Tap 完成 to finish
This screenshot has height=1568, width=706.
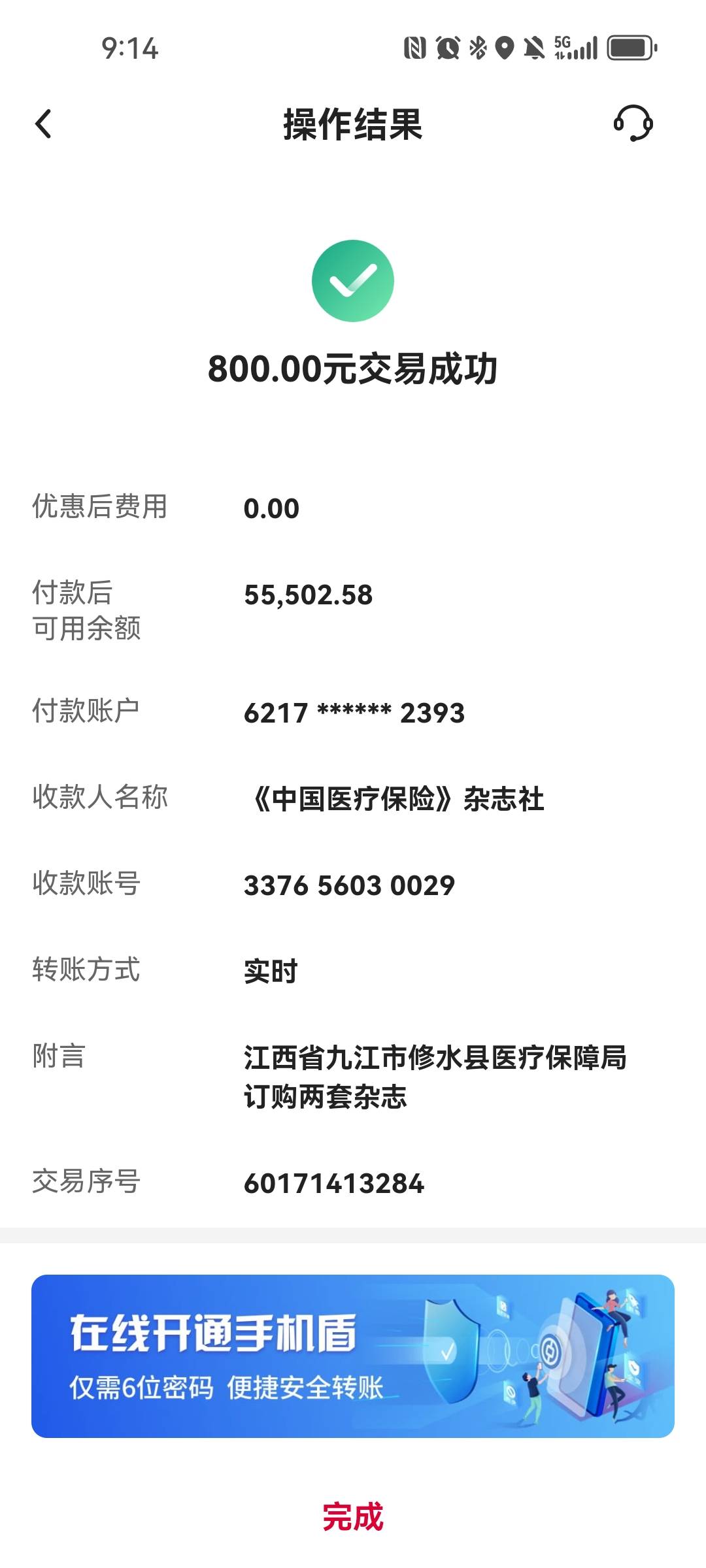(x=353, y=1517)
